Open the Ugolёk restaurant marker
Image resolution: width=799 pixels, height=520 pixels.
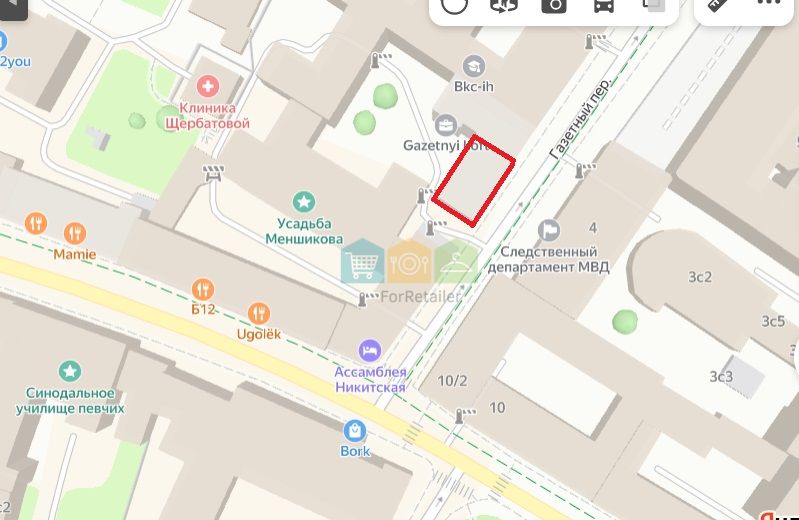(x=260, y=313)
